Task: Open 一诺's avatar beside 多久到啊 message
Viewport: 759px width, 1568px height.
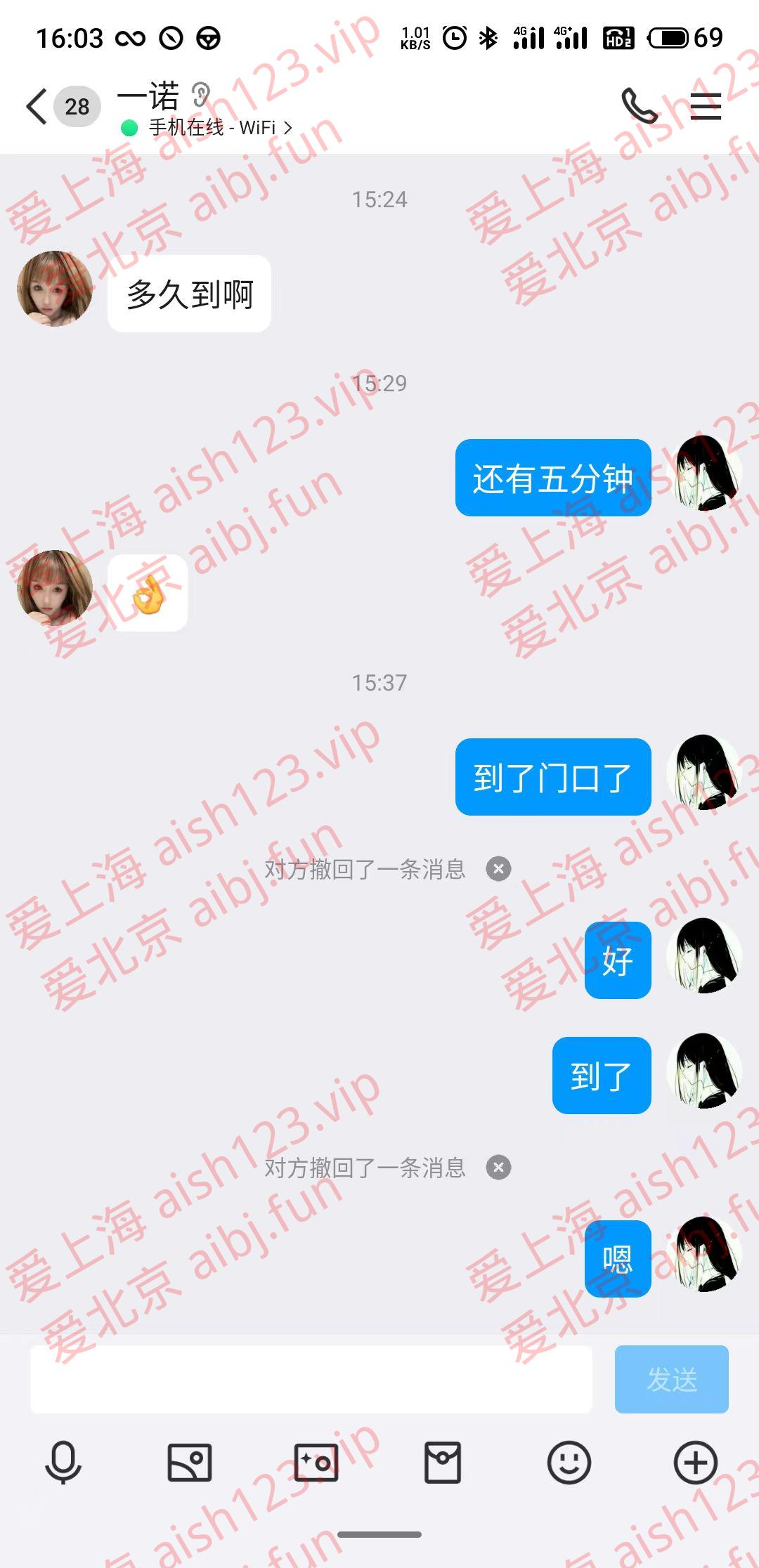Action: click(x=55, y=289)
